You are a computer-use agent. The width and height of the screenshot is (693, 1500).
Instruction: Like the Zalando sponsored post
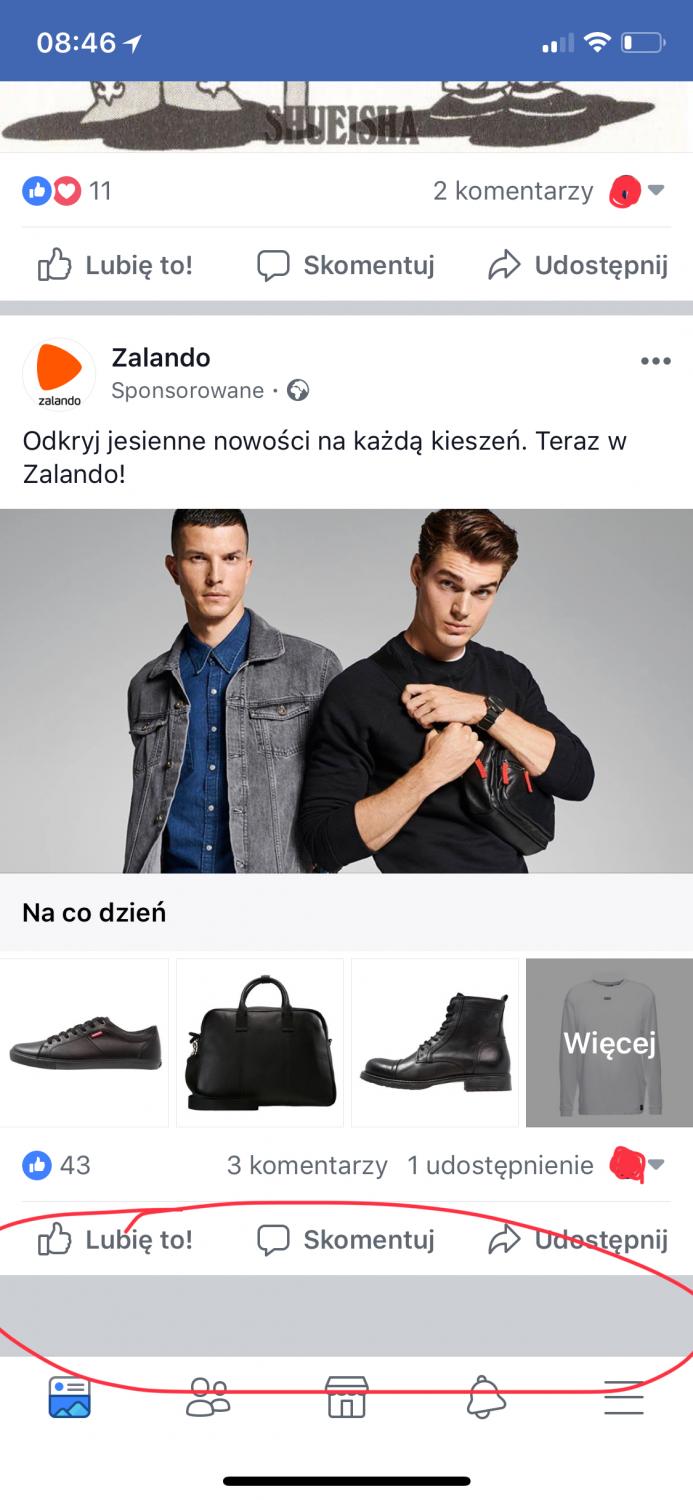[115, 1240]
